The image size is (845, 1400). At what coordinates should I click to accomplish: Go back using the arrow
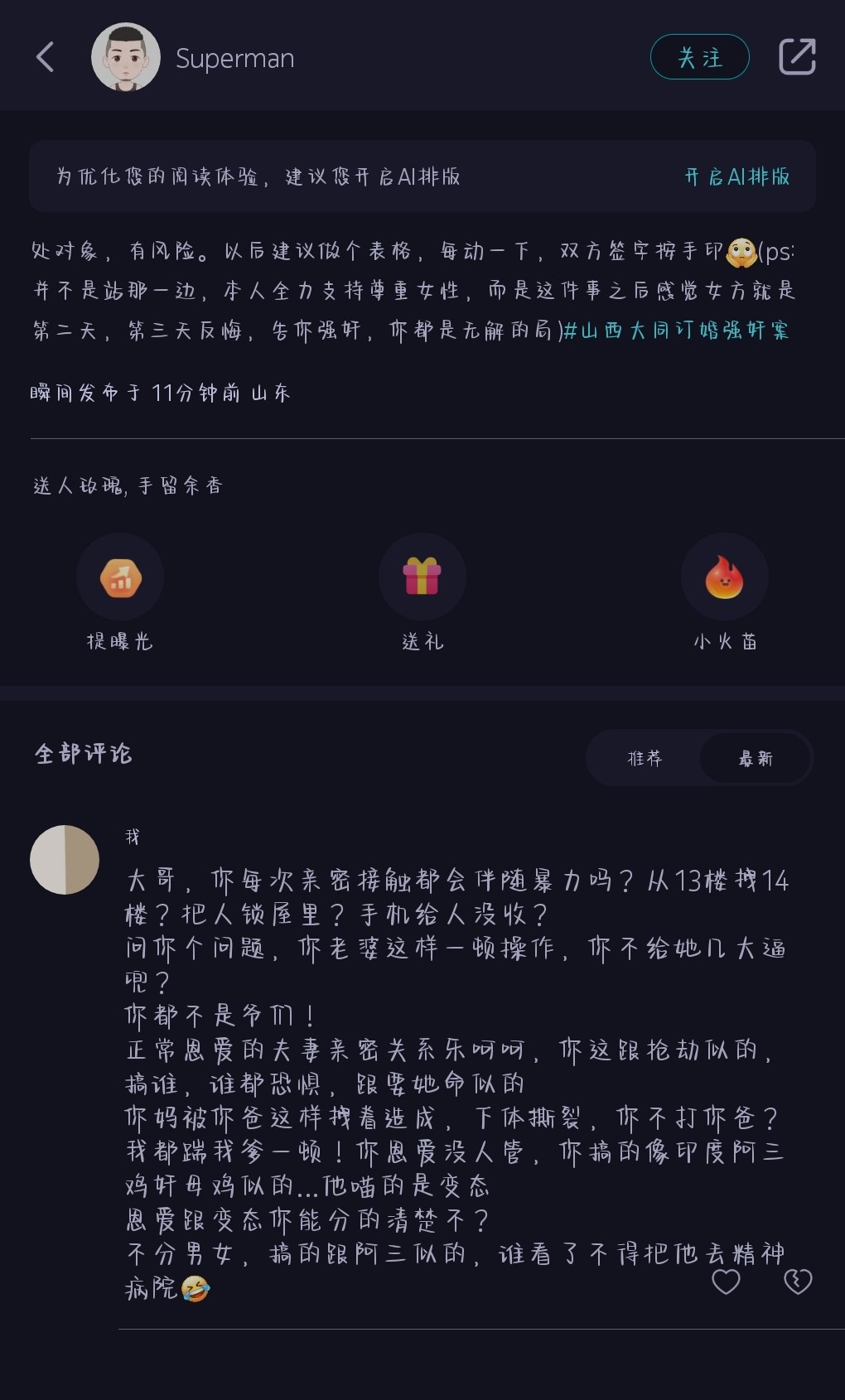46,57
